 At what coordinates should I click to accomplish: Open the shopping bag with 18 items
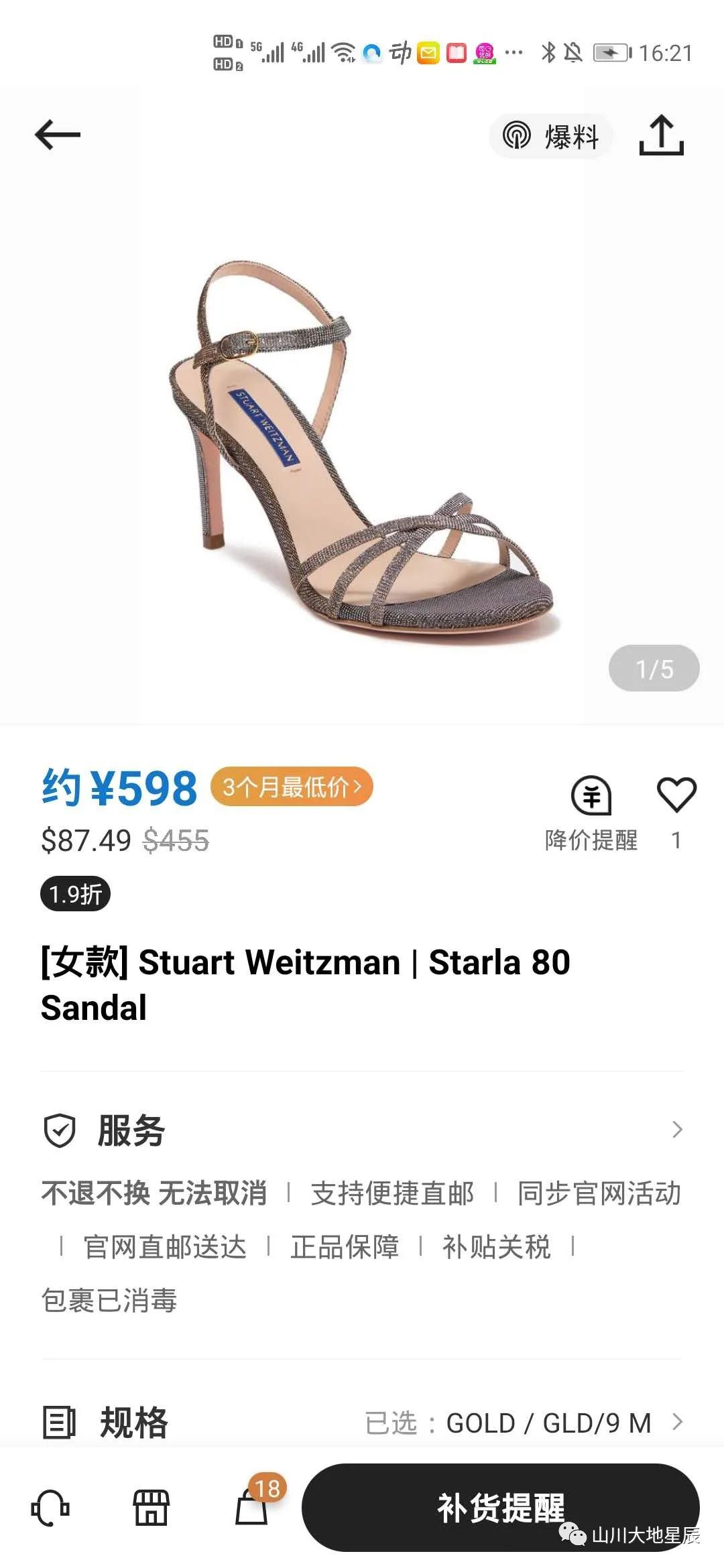253,1508
